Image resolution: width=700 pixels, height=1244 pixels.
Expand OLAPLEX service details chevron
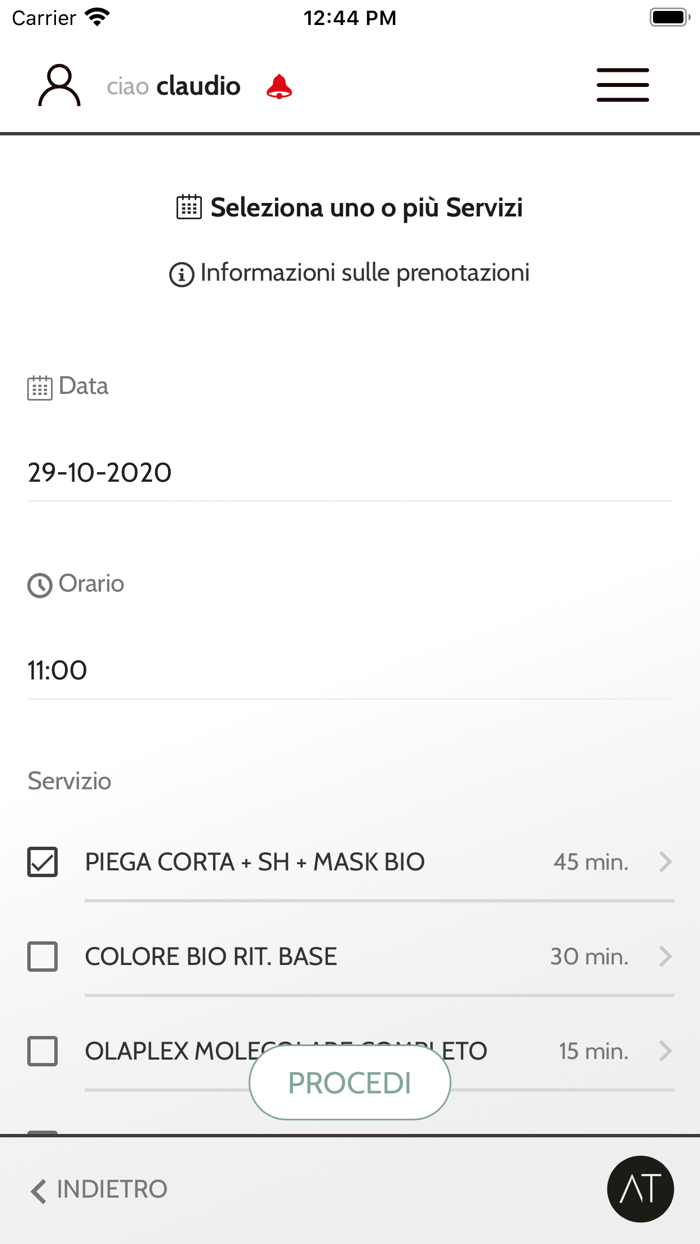click(x=665, y=1051)
